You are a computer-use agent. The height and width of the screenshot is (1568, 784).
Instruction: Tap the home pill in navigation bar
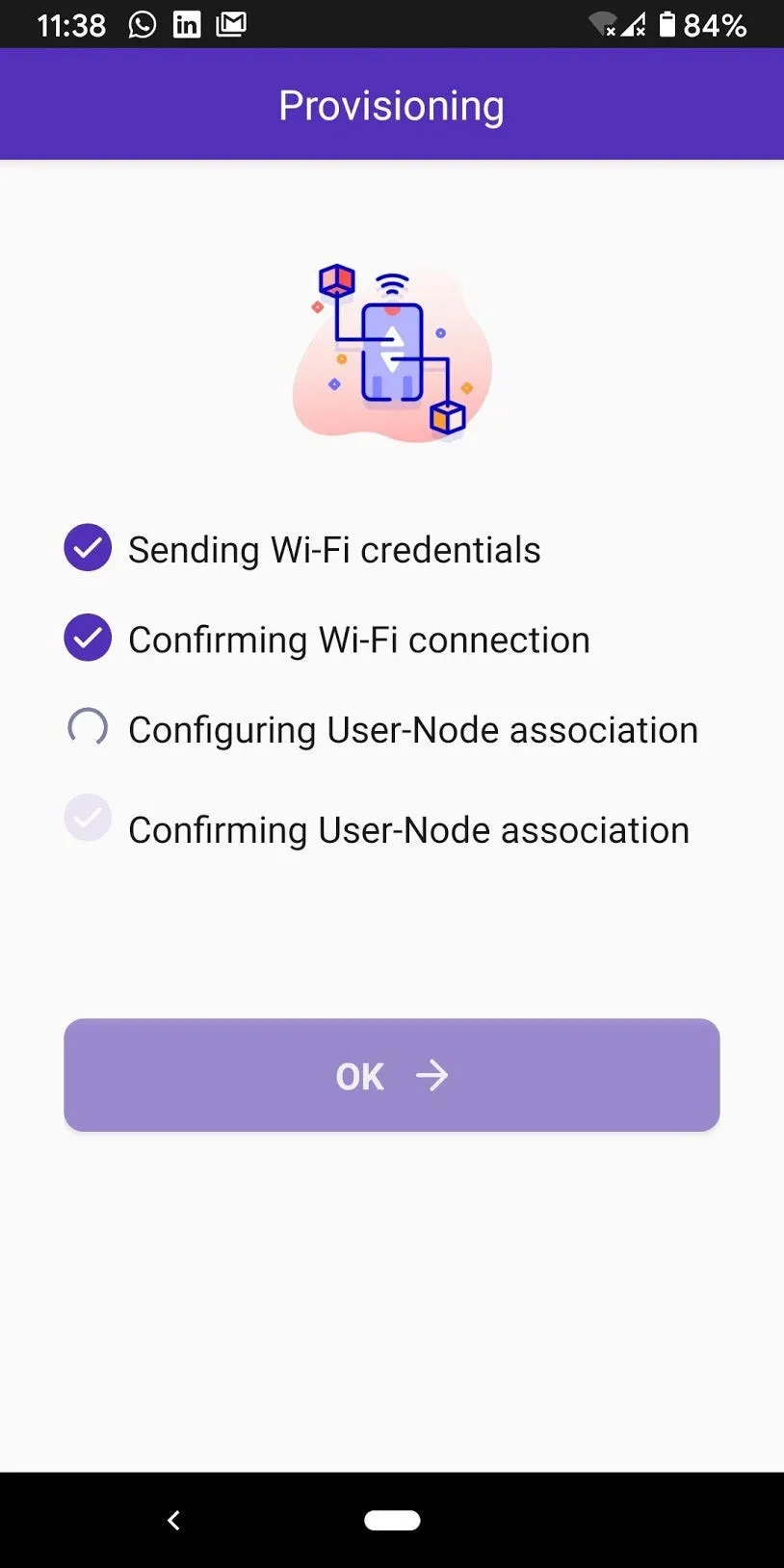coord(392,1520)
